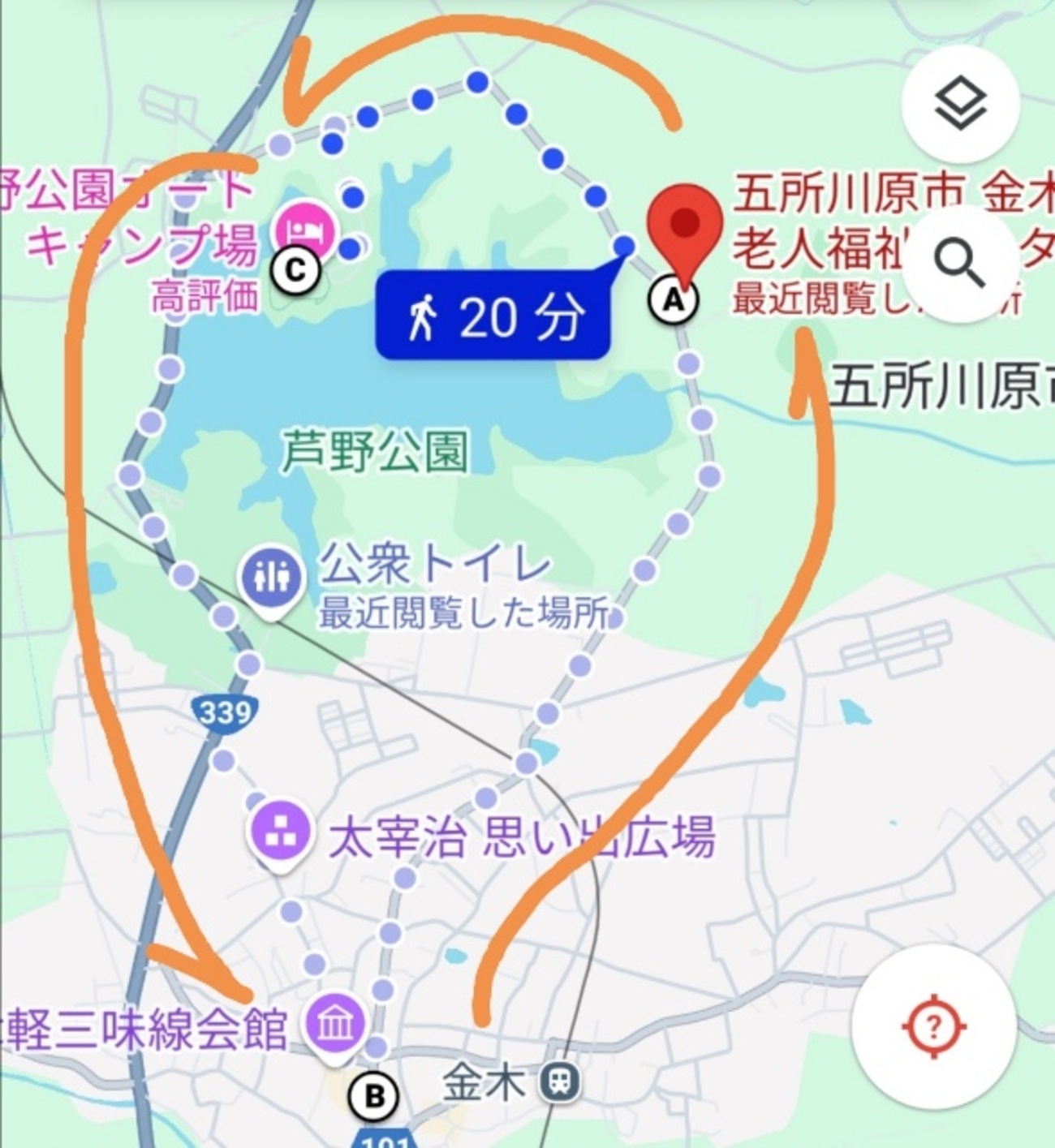Tap the search magnifier button
This screenshot has width=1055, height=1148.
pos(959,264)
